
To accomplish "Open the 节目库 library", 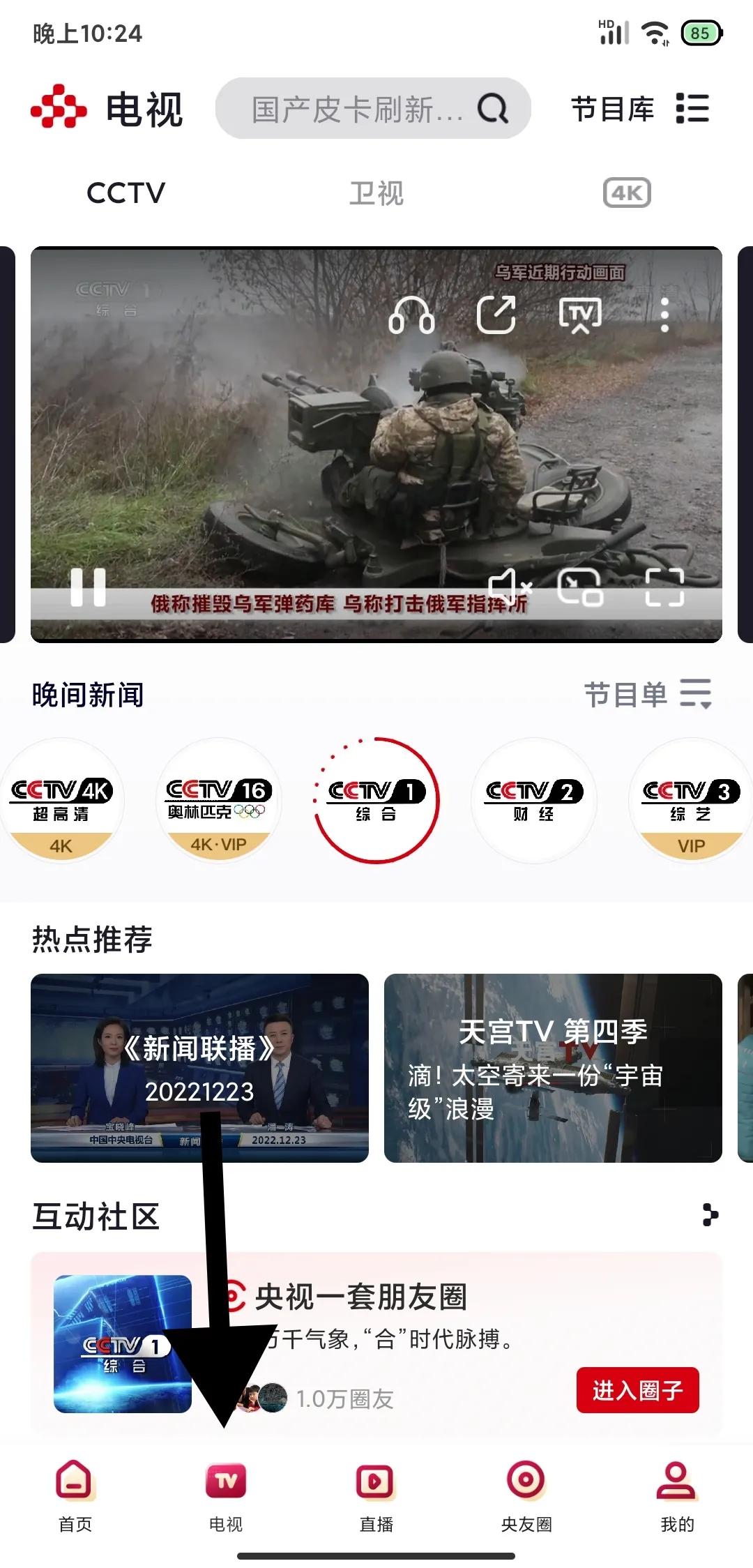I will [x=613, y=109].
